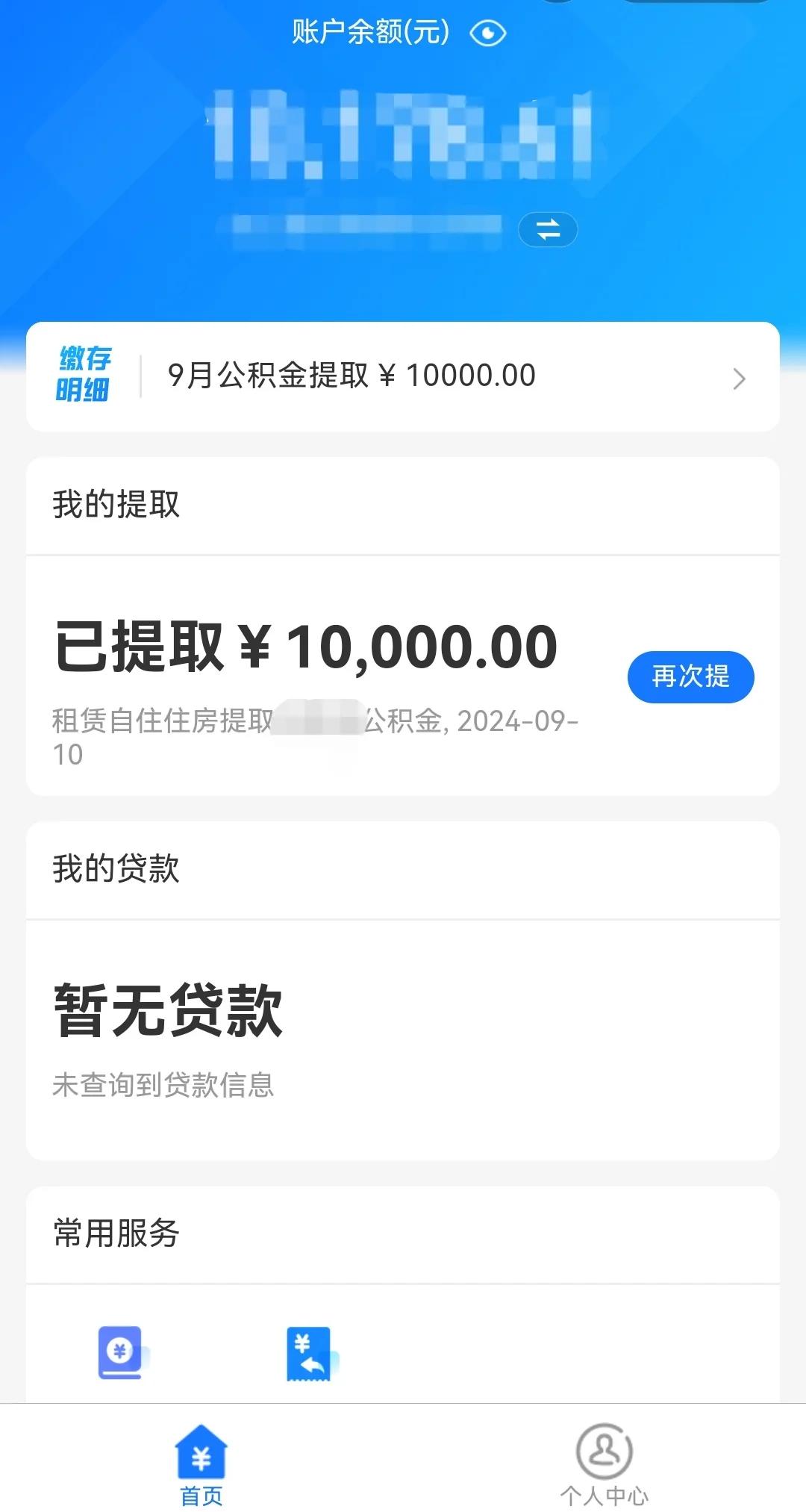Open the 我的提取 section header
Viewport: 806px width, 1512px height.
coord(116,505)
